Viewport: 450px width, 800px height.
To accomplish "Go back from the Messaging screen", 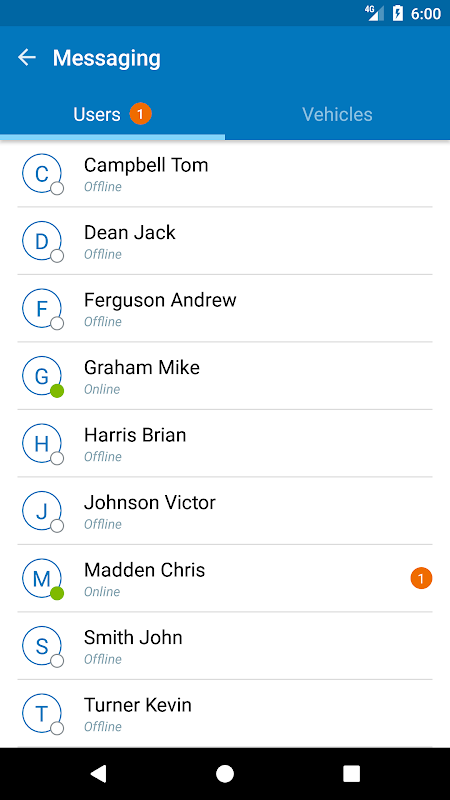I will coord(27,58).
